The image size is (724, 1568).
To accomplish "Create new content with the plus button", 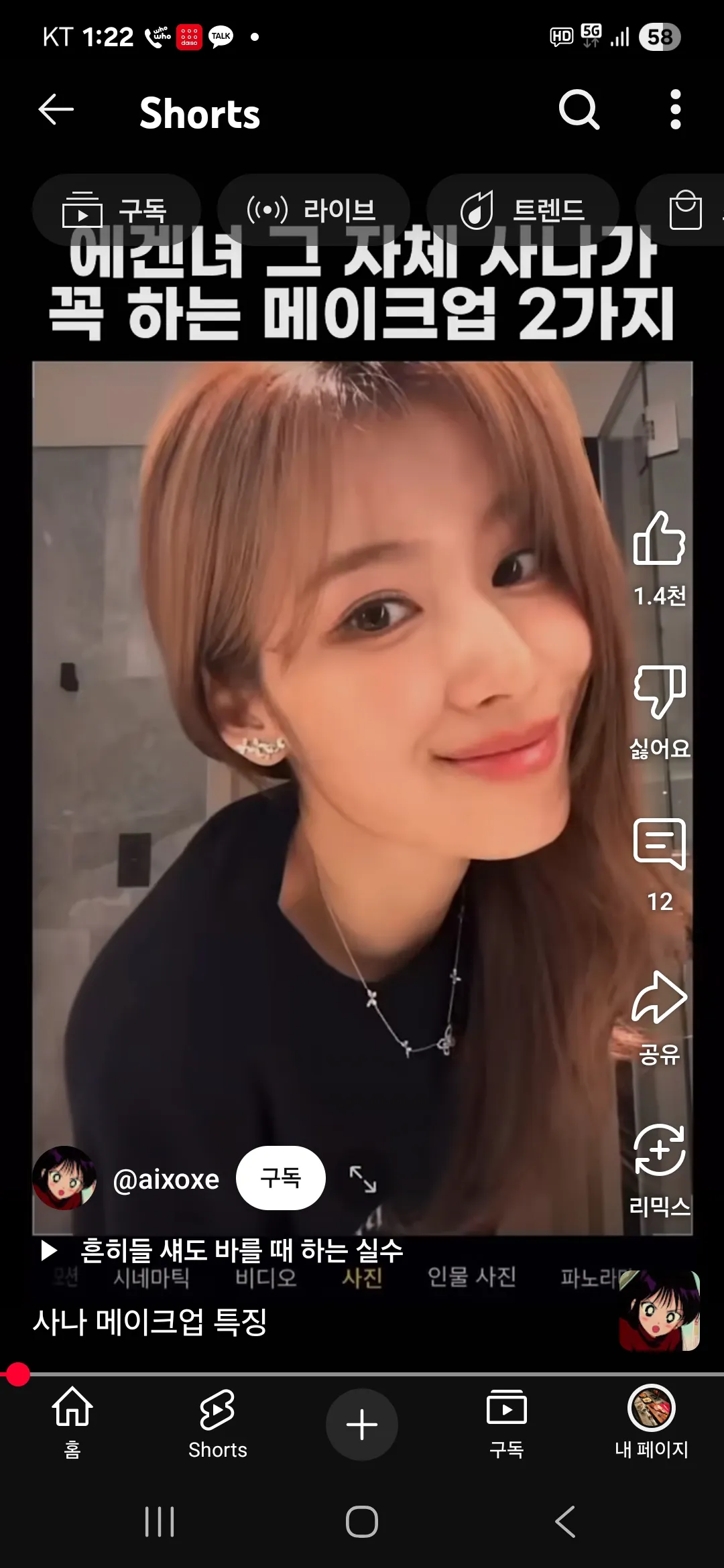I will coord(362,1424).
